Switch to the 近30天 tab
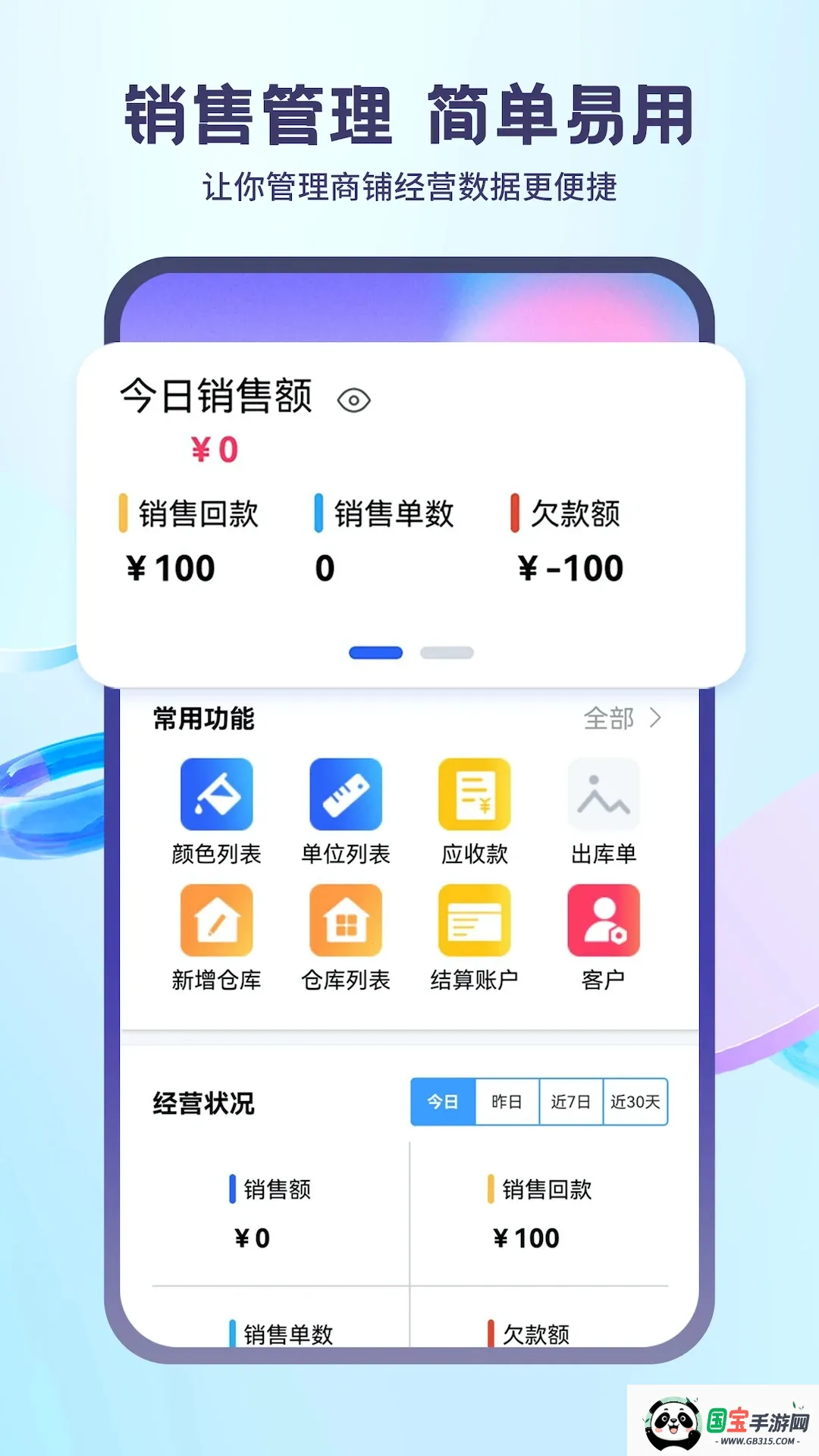This screenshot has height=1456, width=819. (x=635, y=1103)
